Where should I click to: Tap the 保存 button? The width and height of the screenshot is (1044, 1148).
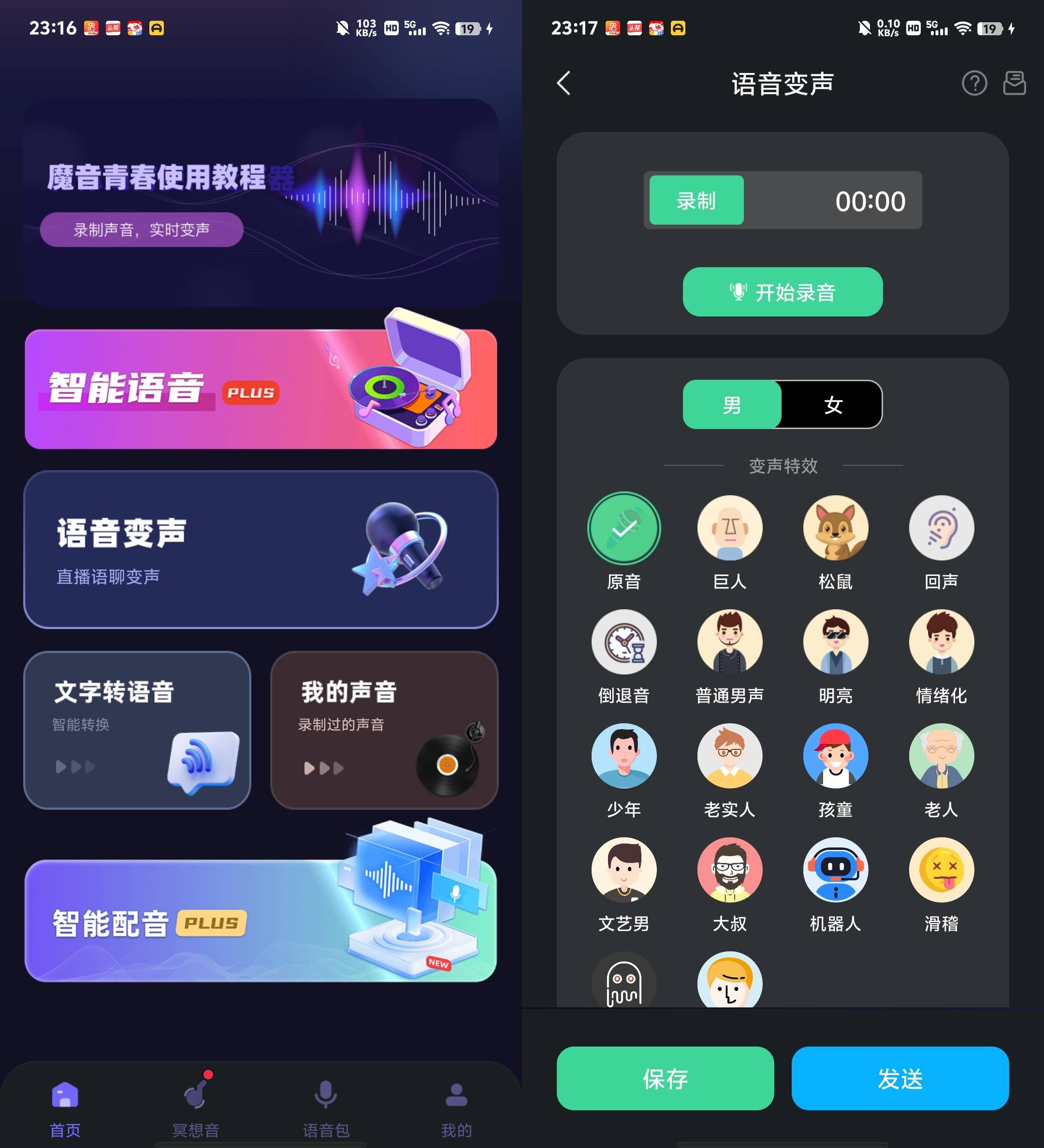pos(665,1078)
